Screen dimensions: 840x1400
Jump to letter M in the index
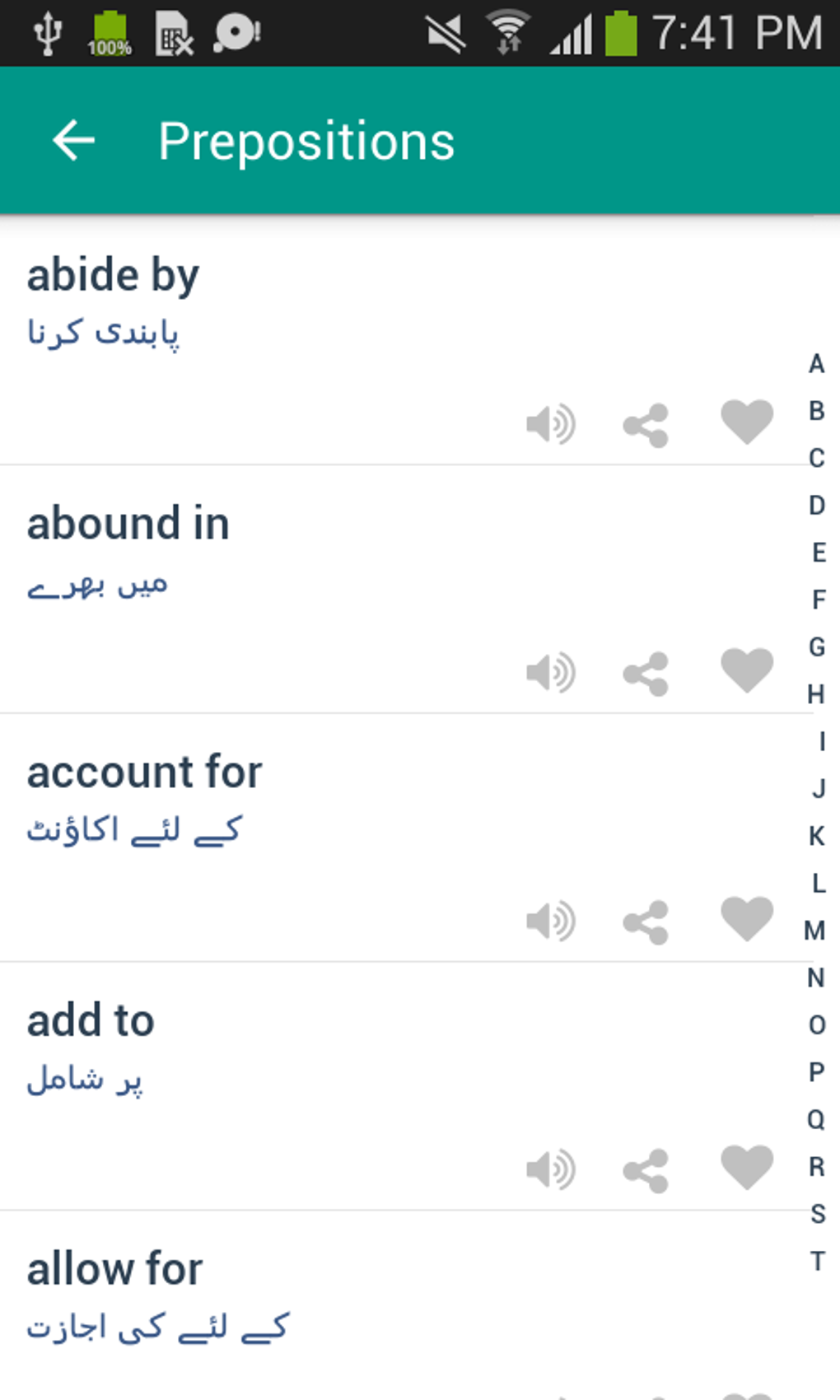pyautogui.click(x=815, y=931)
